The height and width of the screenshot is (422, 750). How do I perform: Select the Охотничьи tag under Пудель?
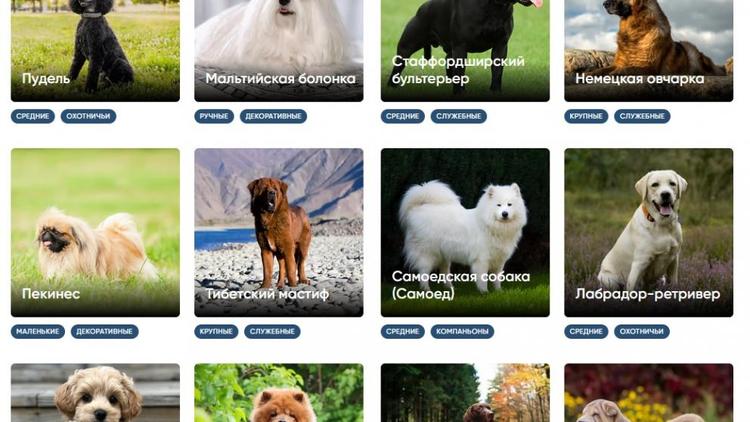pyautogui.click(x=88, y=116)
